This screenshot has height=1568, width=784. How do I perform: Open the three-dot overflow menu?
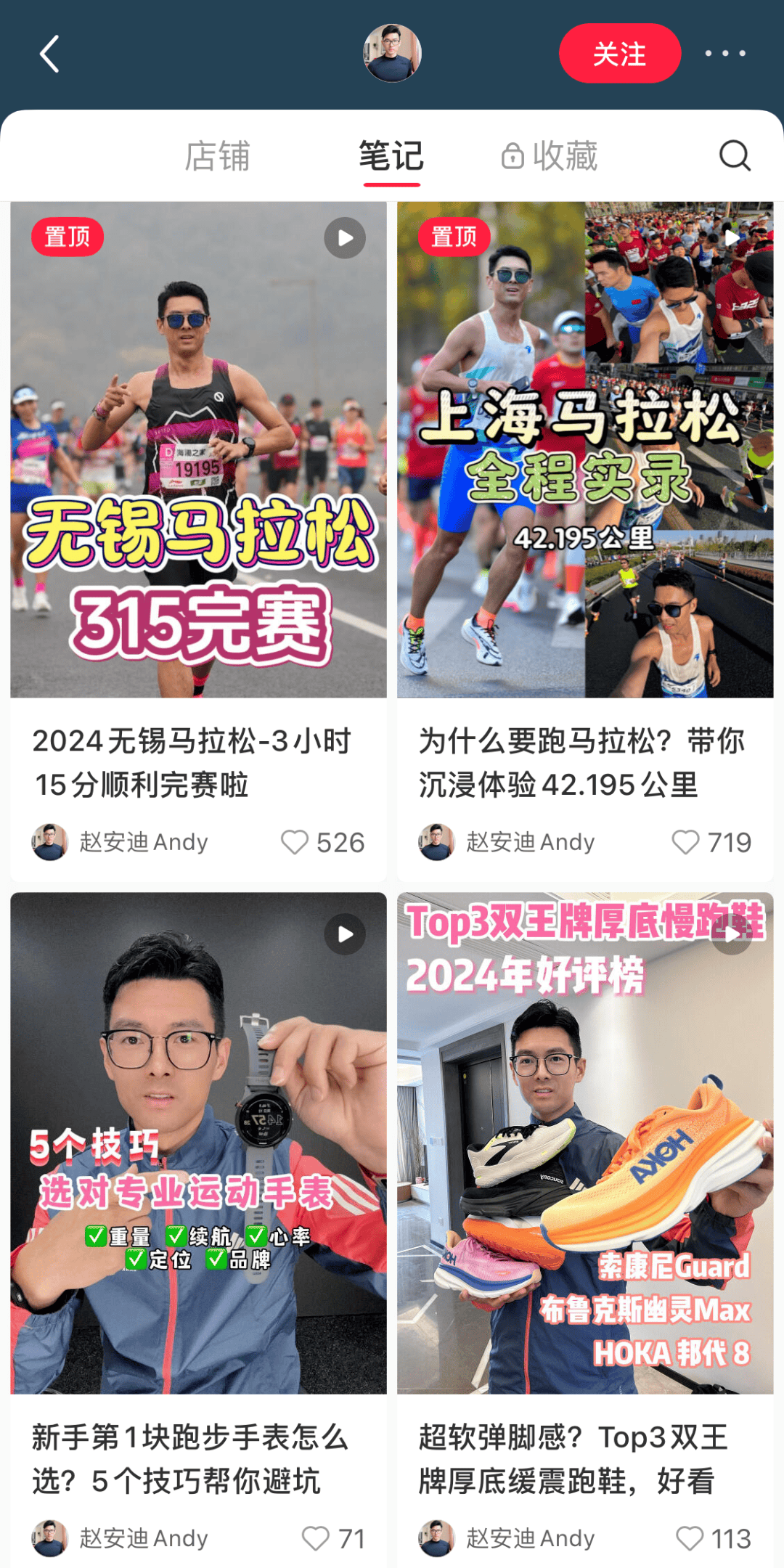pos(725,54)
